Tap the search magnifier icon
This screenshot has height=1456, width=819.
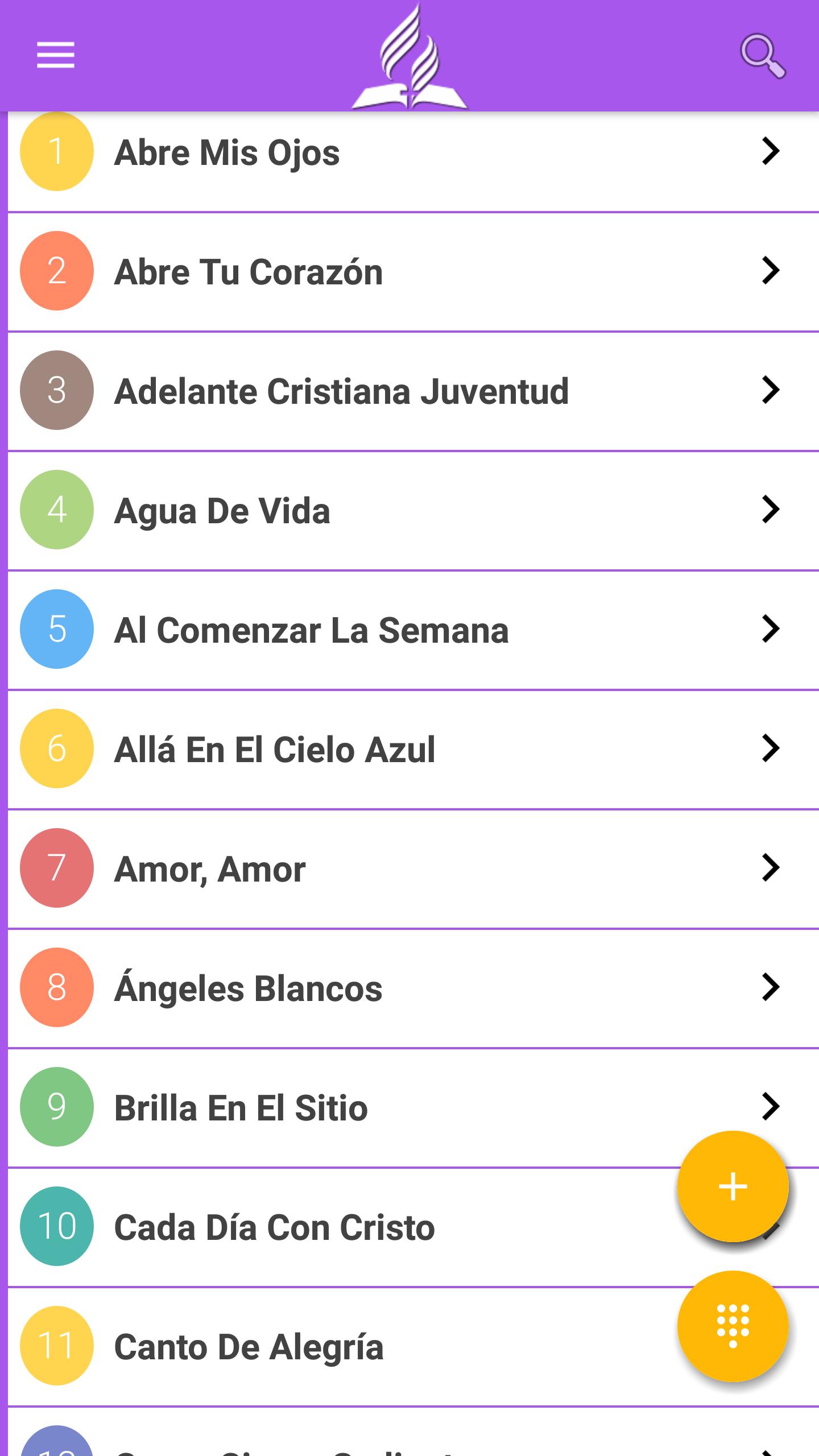(x=762, y=56)
